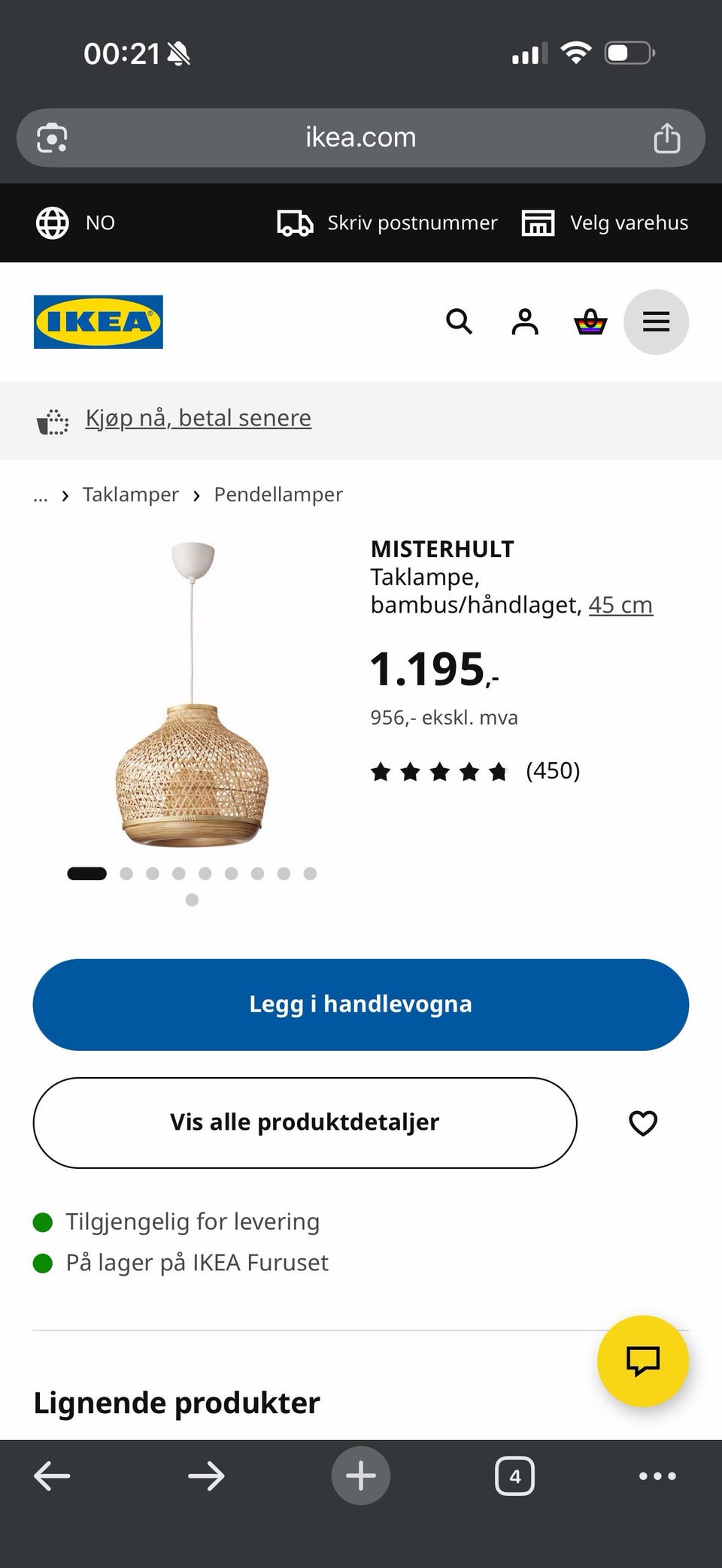Save the lamp to favourites
This screenshot has height=1568, width=722.
coord(642,1123)
